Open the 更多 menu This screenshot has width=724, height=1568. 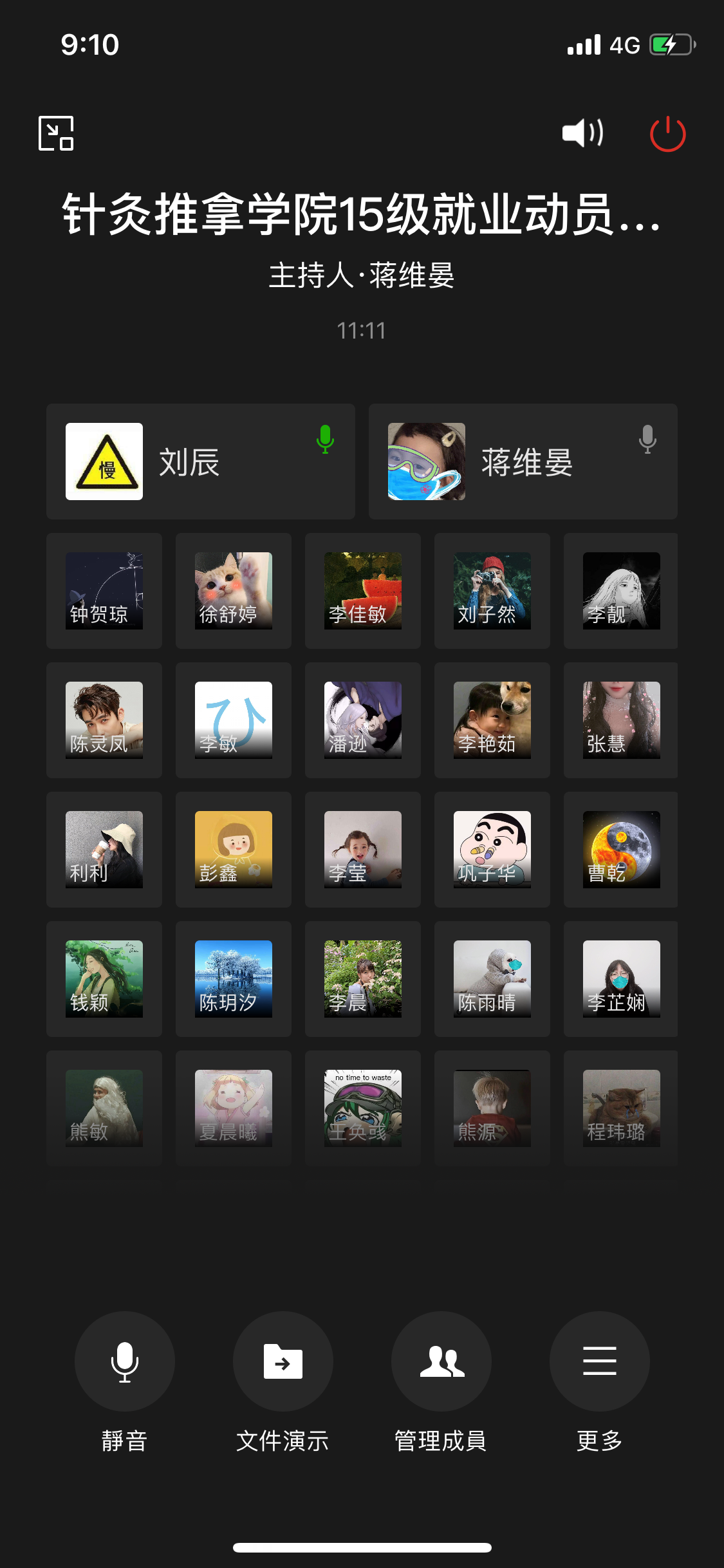point(599,1361)
